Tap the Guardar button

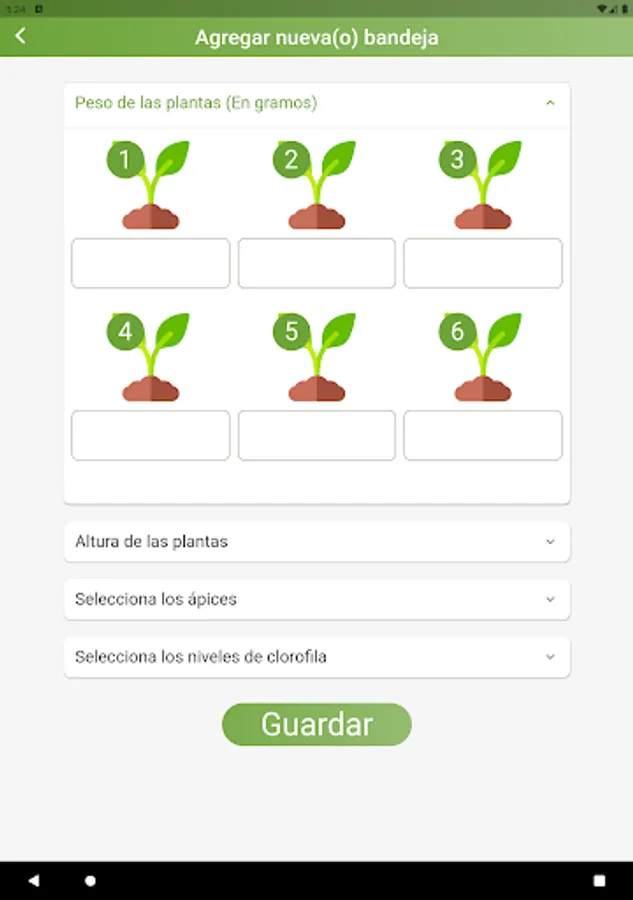click(316, 724)
